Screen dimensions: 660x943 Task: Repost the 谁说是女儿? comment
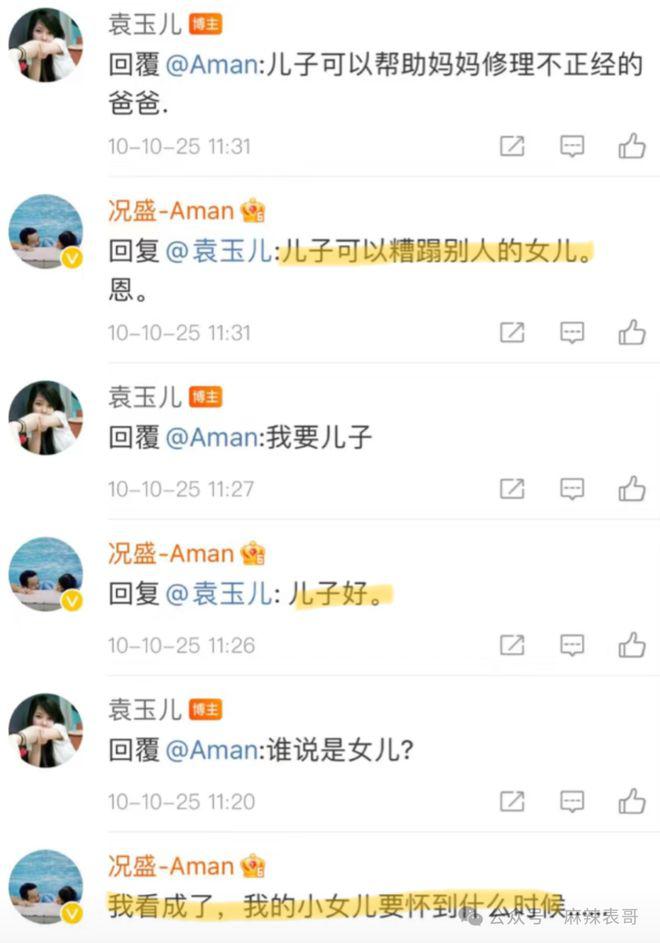click(512, 801)
